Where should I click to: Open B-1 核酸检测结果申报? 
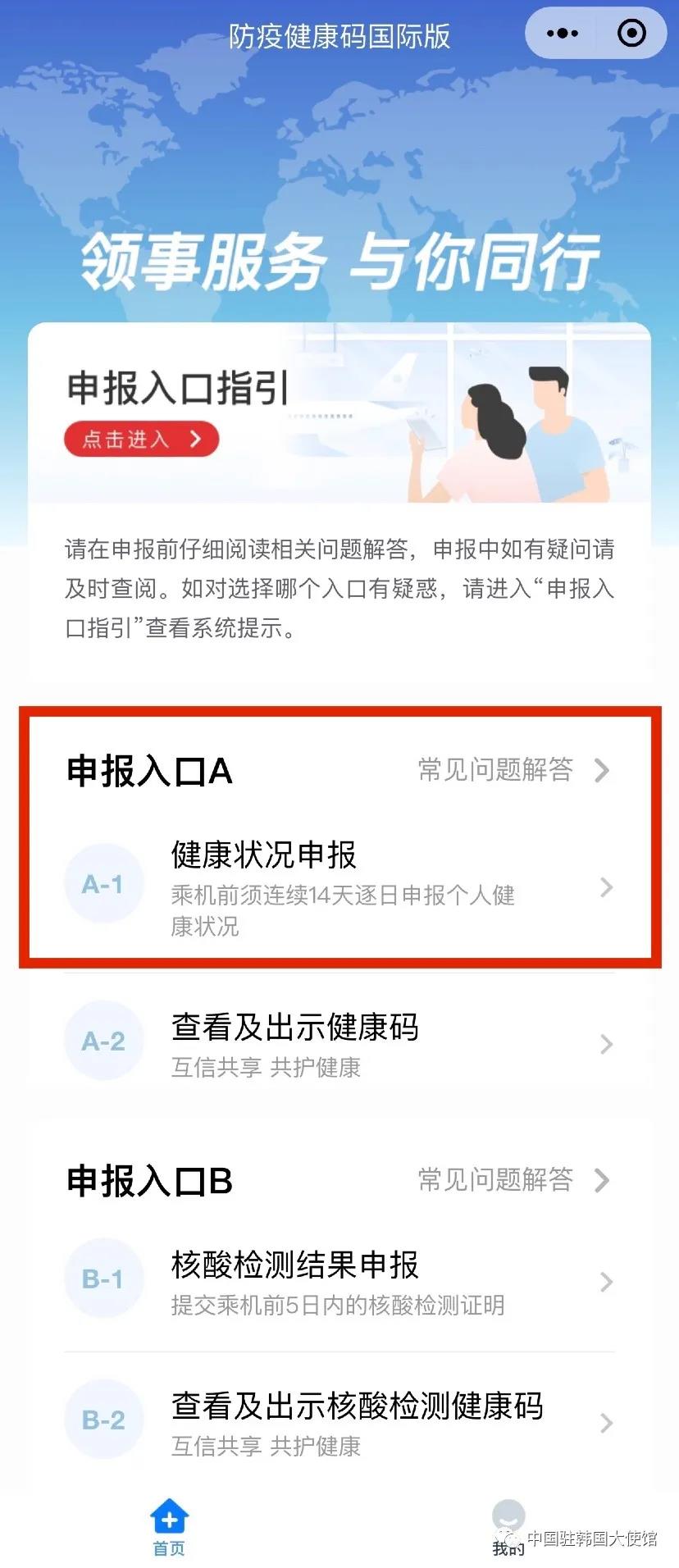pyautogui.click(x=339, y=1282)
